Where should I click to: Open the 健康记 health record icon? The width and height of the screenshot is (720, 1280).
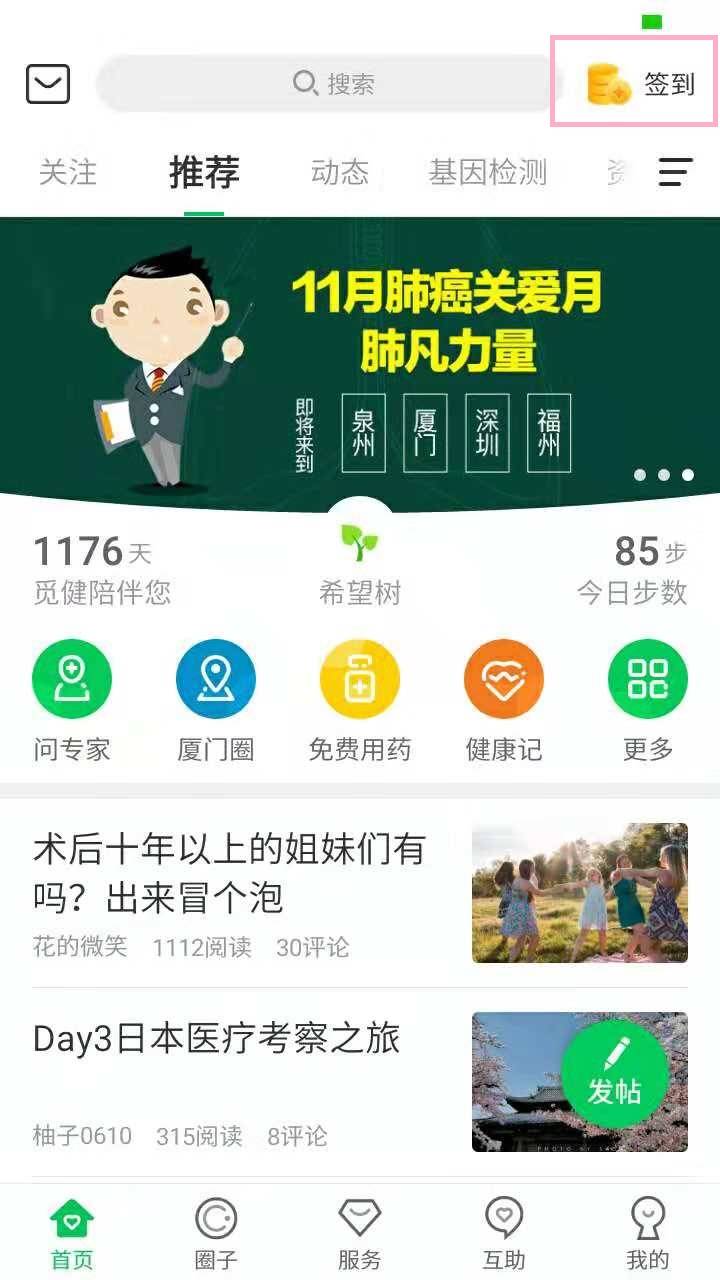(504, 678)
